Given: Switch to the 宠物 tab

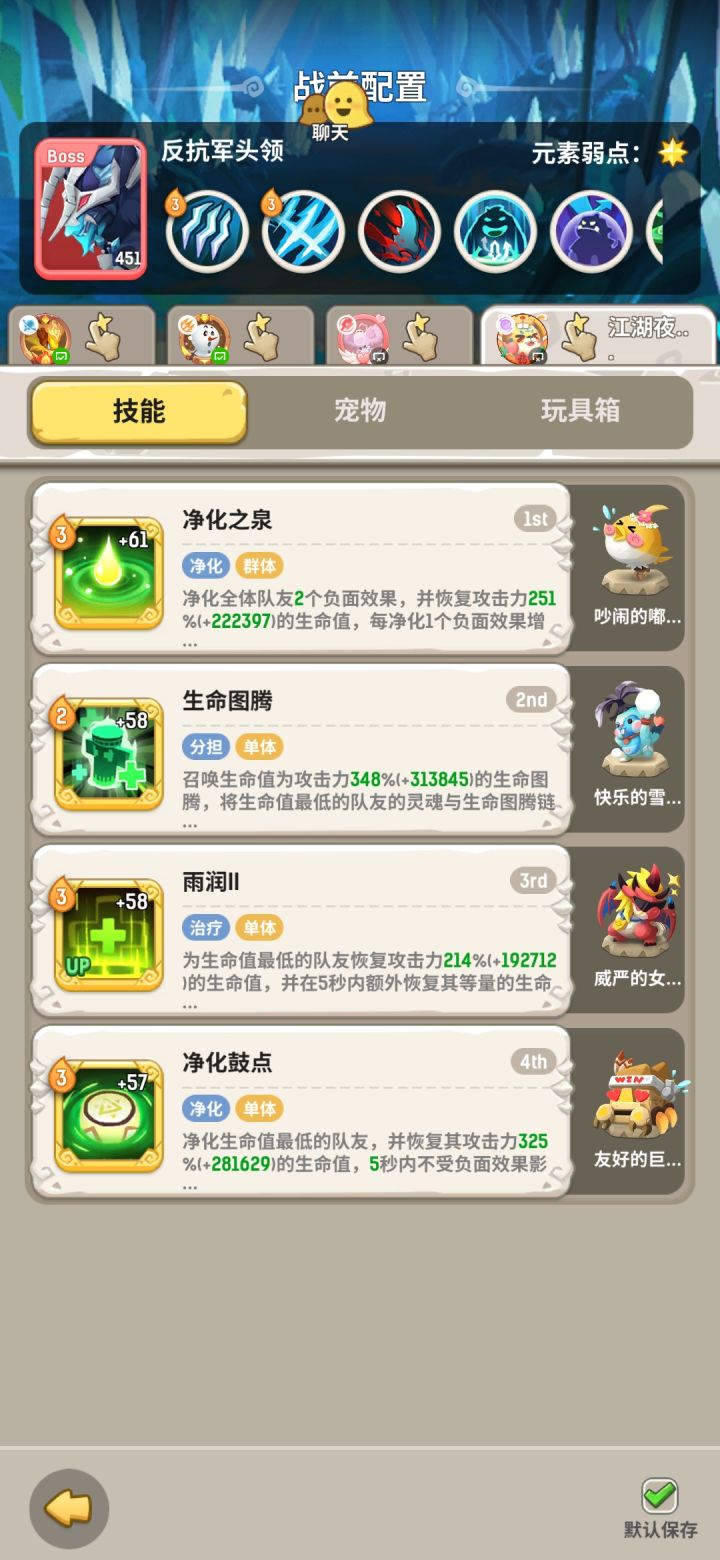Looking at the screenshot, I should pyautogui.click(x=358, y=410).
